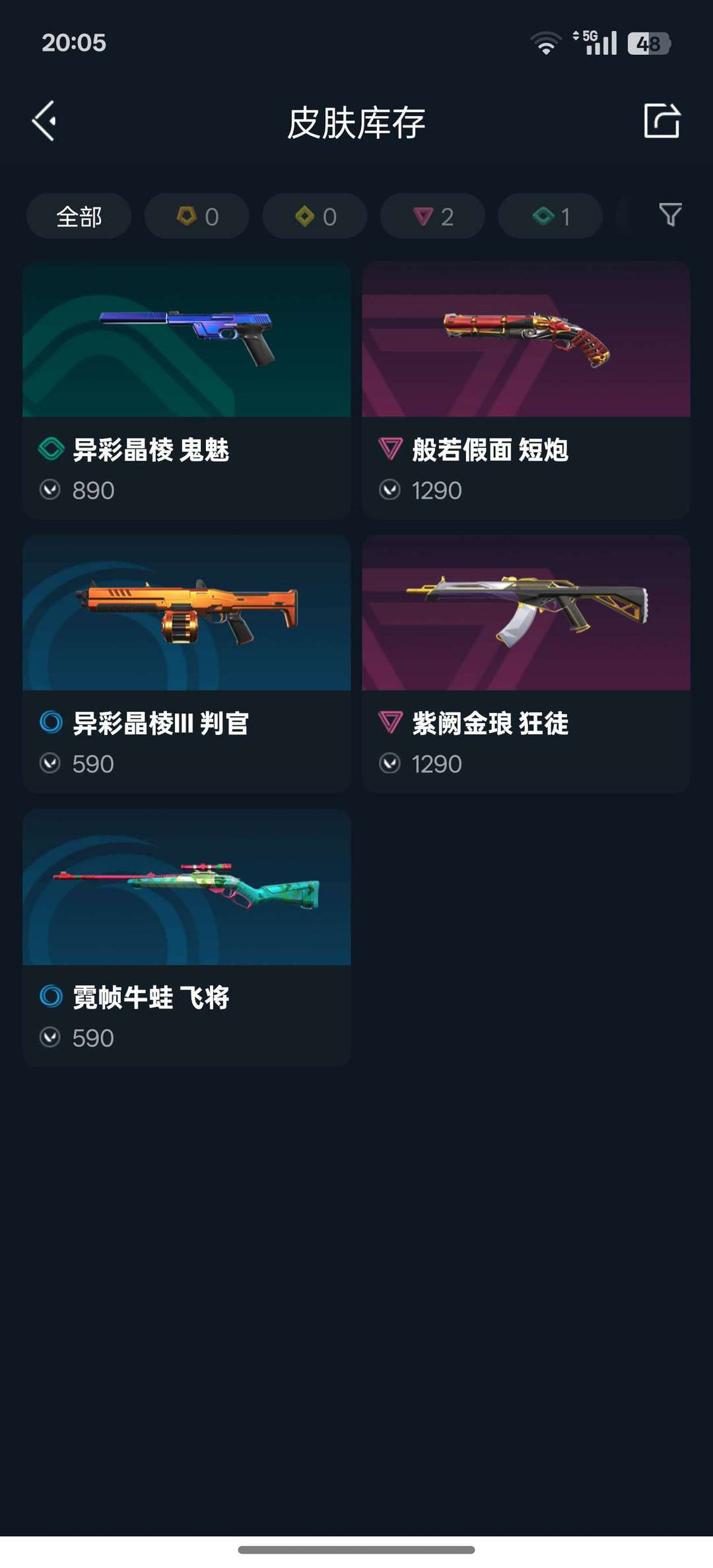713x1568 pixels.
Task: Go back using the top-left arrow
Action: pyautogui.click(x=44, y=121)
